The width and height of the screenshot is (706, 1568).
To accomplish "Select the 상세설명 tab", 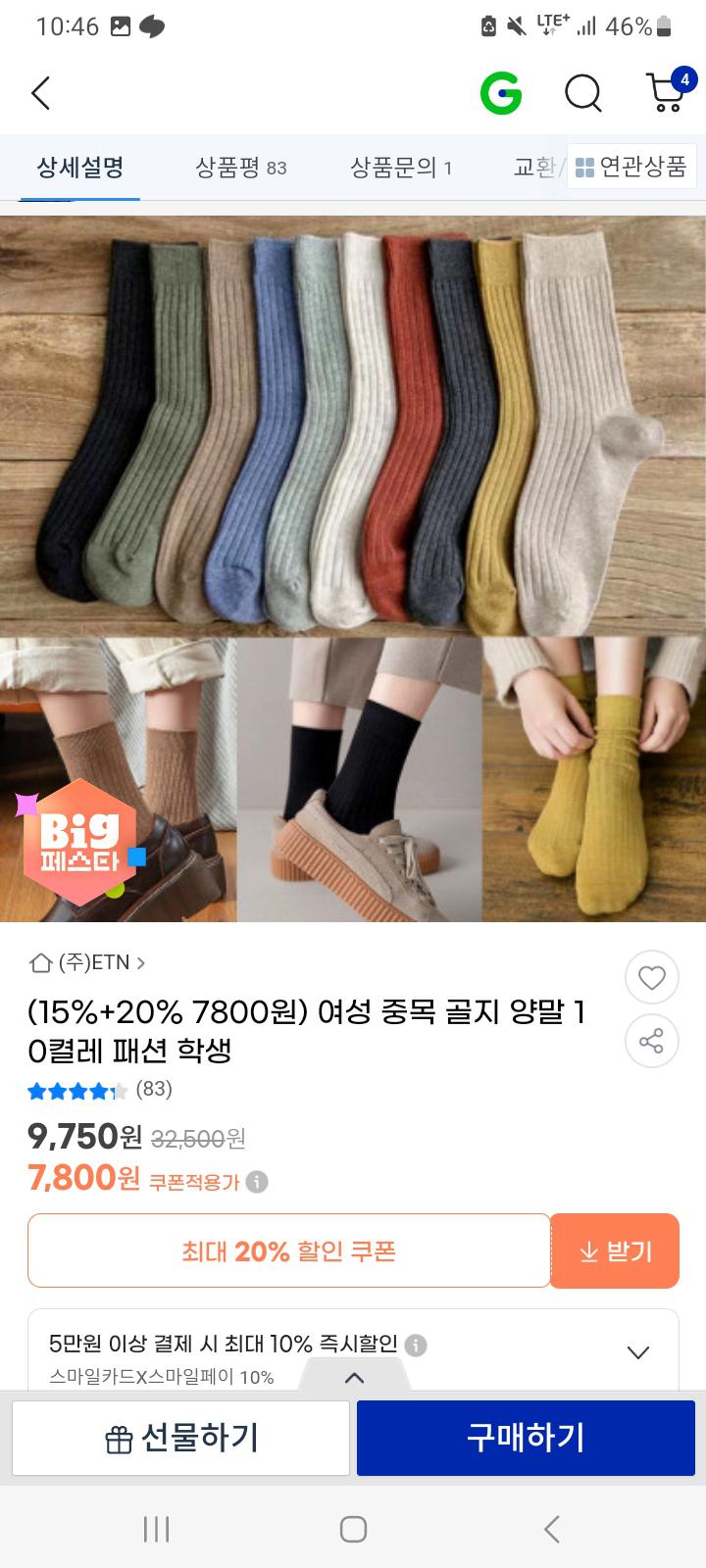I will pos(80,168).
